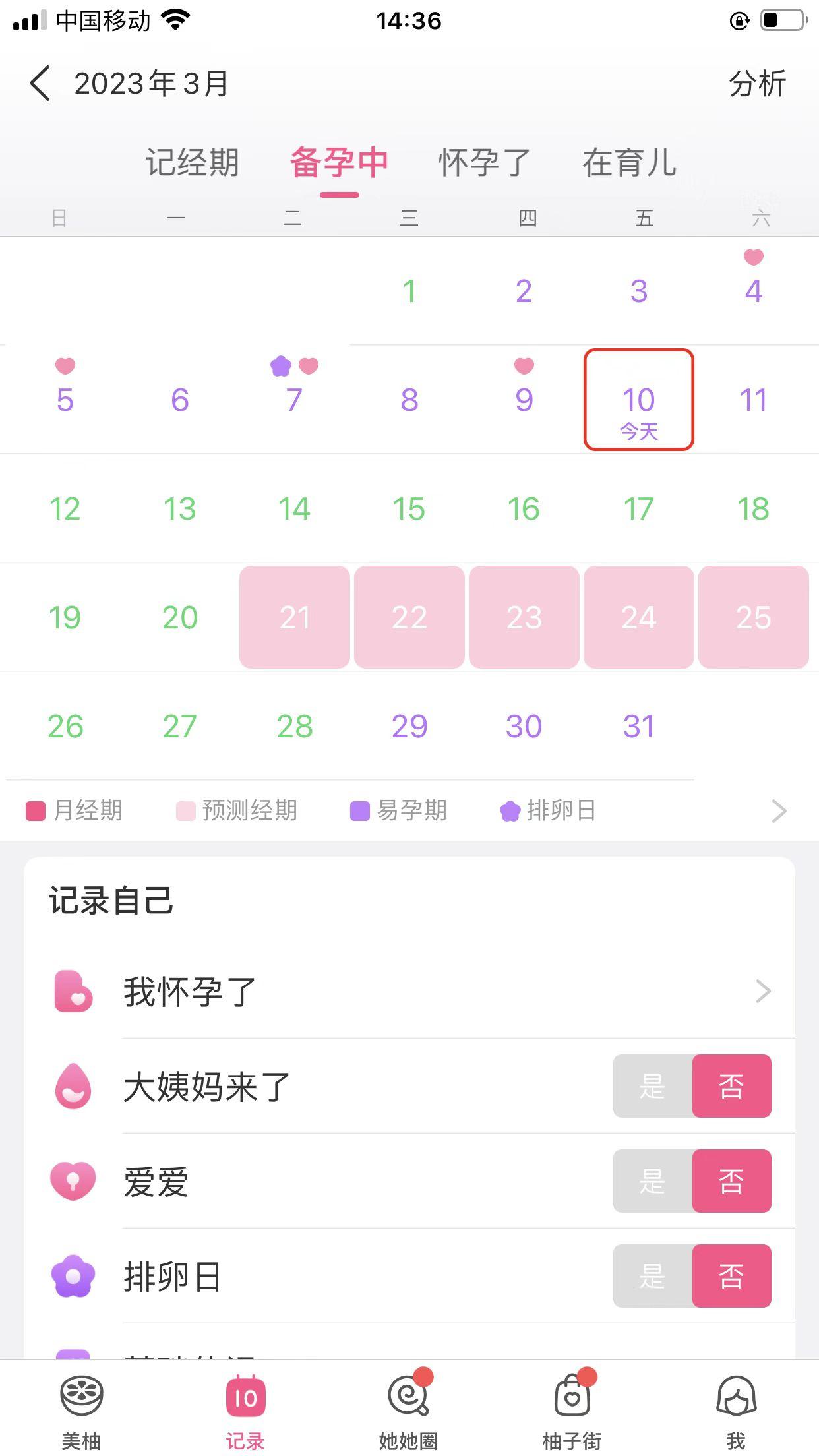Select March 15 on the calendar
Screen dimensions: 819x1456
click(x=409, y=508)
